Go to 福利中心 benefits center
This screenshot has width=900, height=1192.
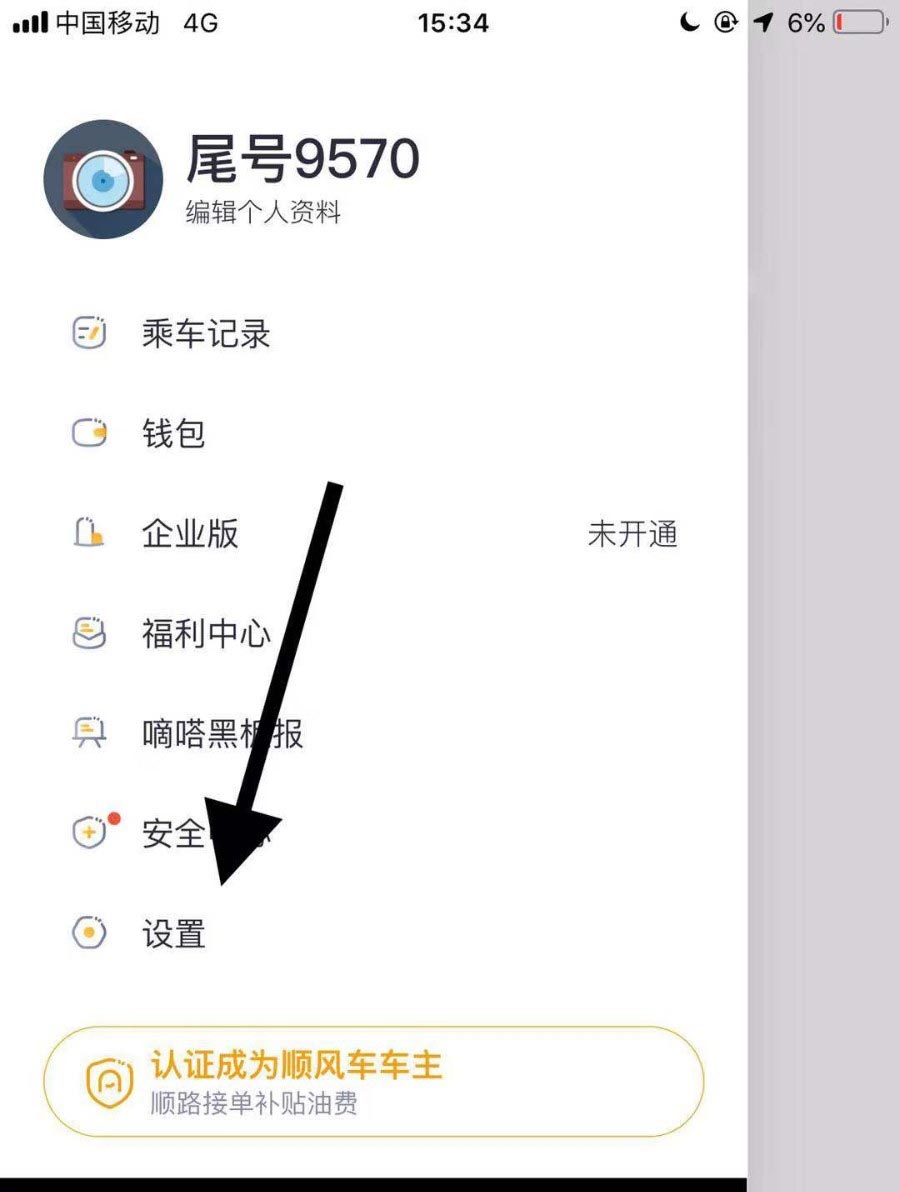pyautogui.click(x=206, y=634)
